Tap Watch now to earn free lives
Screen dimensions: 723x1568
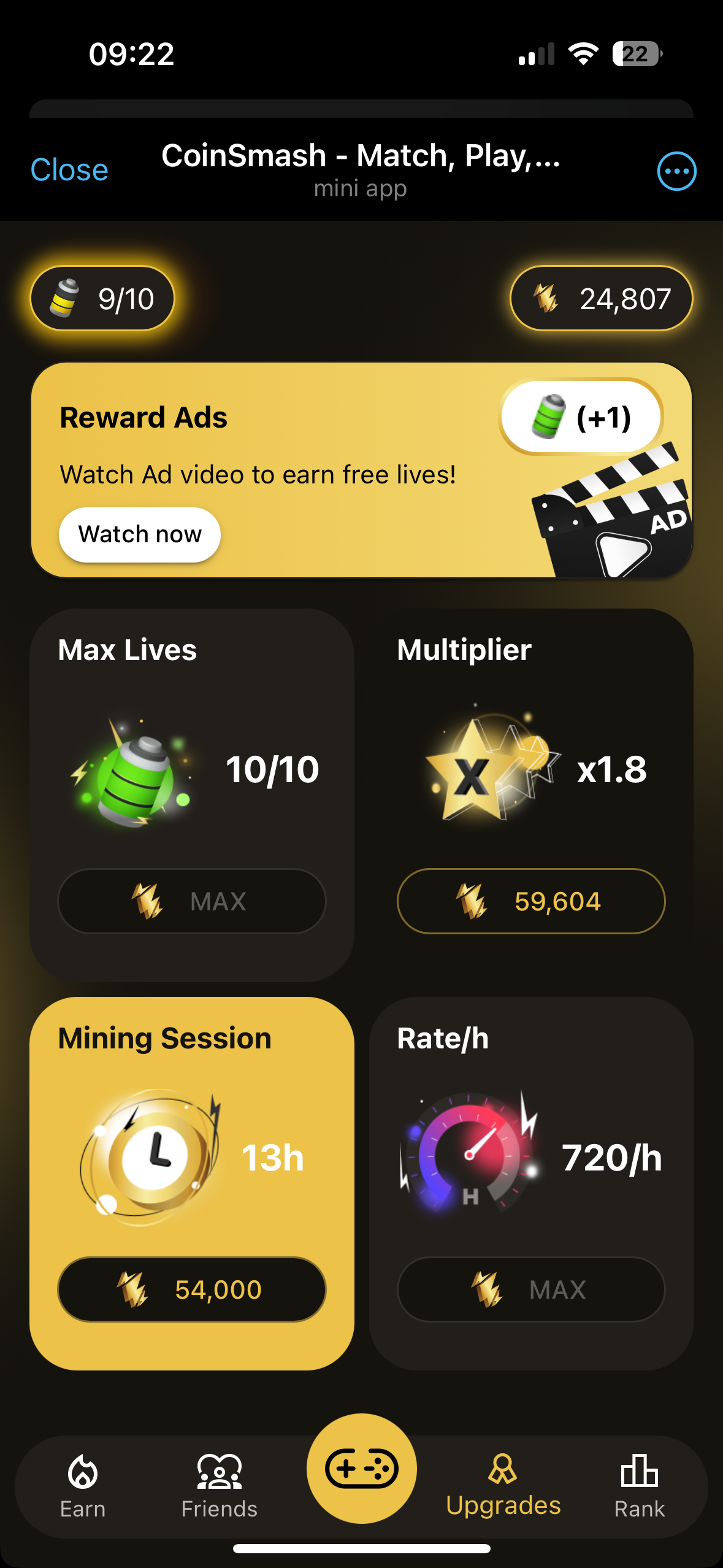140,534
